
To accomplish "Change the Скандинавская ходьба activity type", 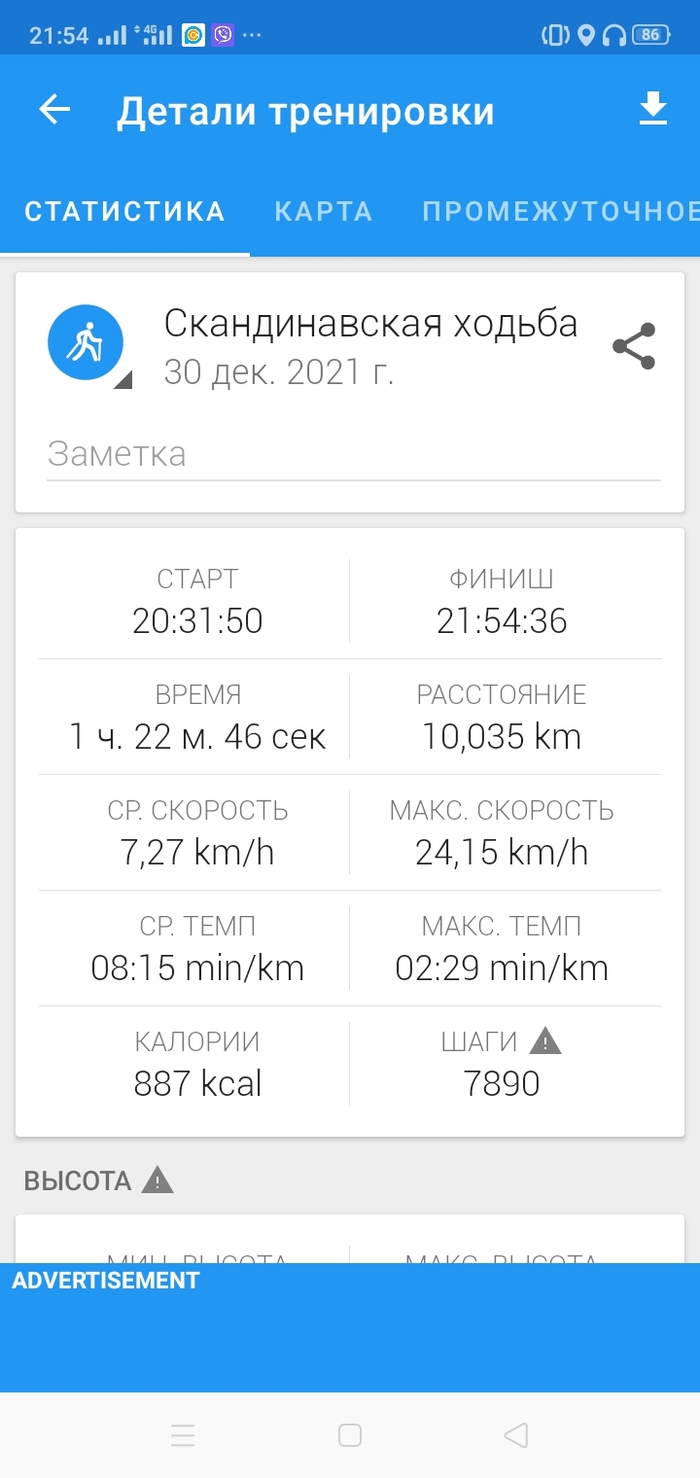I will [x=88, y=344].
